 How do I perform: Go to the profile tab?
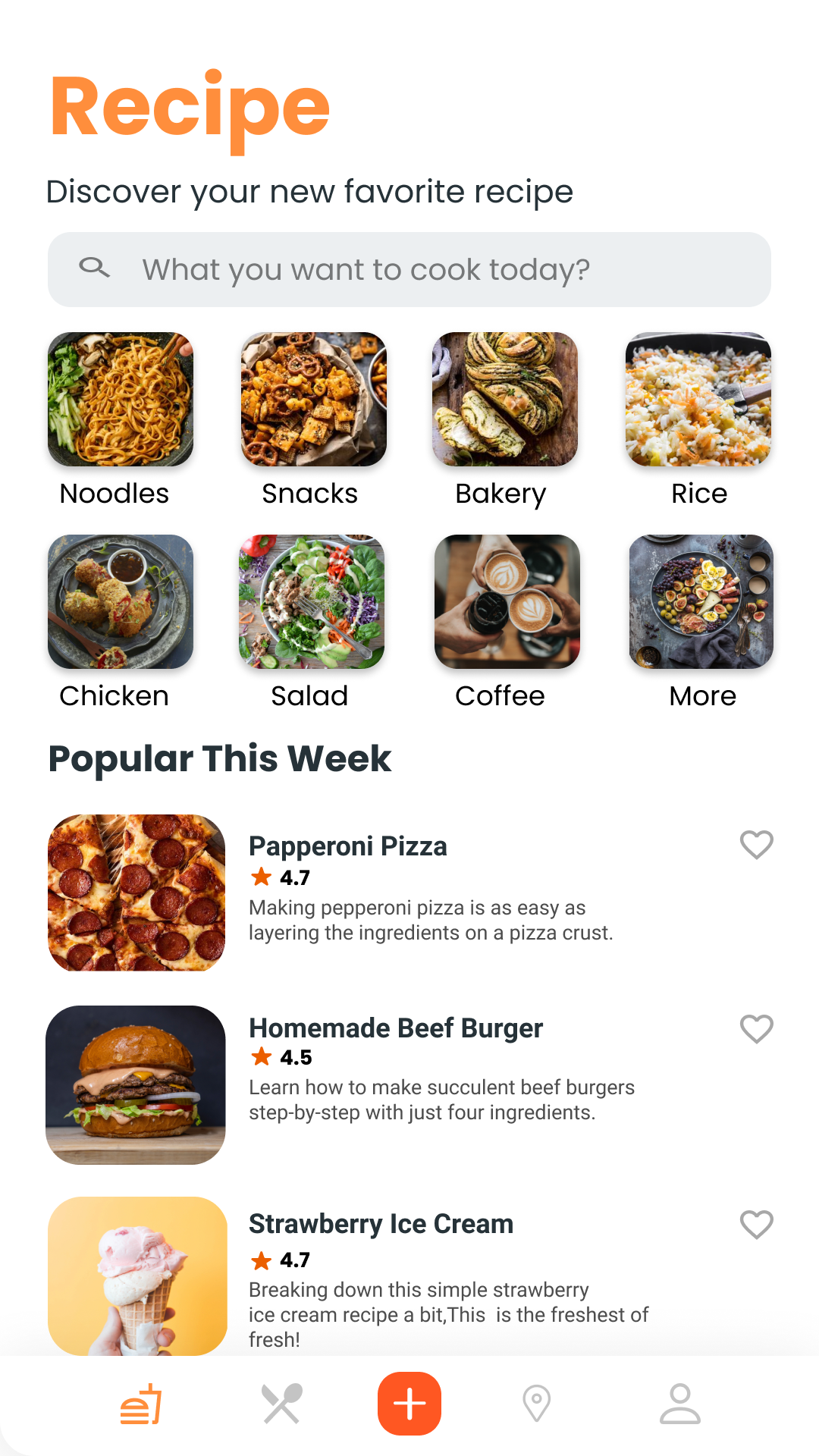(x=680, y=1404)
